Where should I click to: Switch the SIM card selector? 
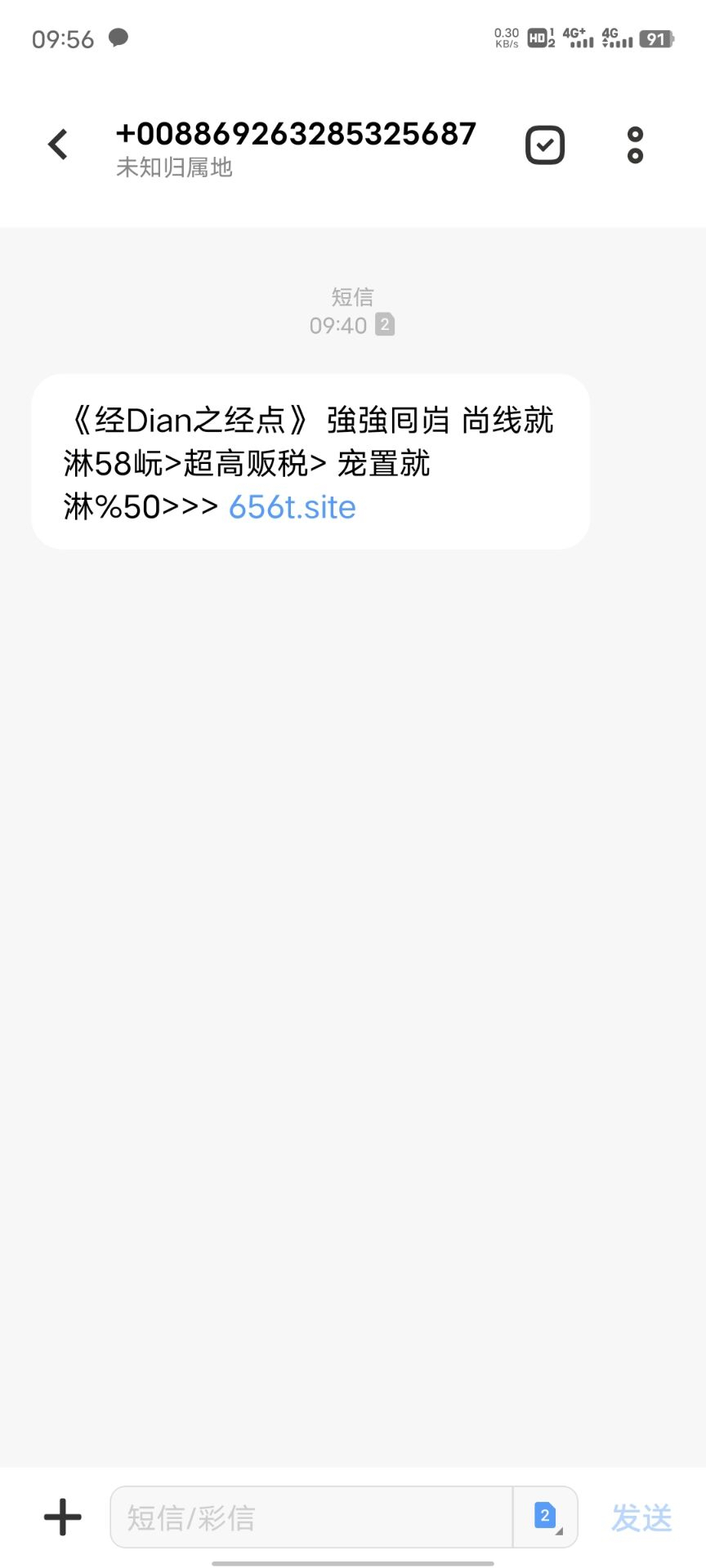(546, 1517)
